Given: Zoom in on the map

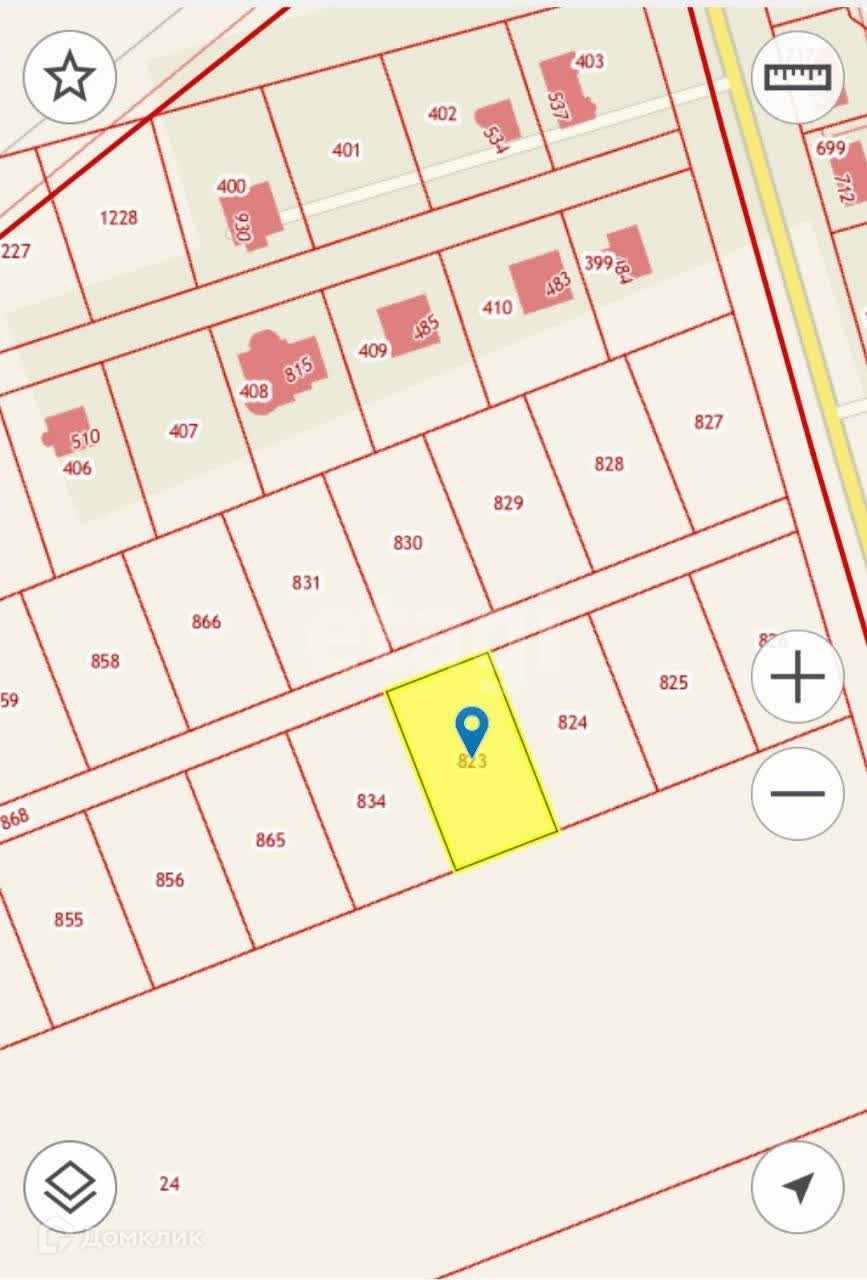Looking at the screenshot, I should [x=797, y=677].
